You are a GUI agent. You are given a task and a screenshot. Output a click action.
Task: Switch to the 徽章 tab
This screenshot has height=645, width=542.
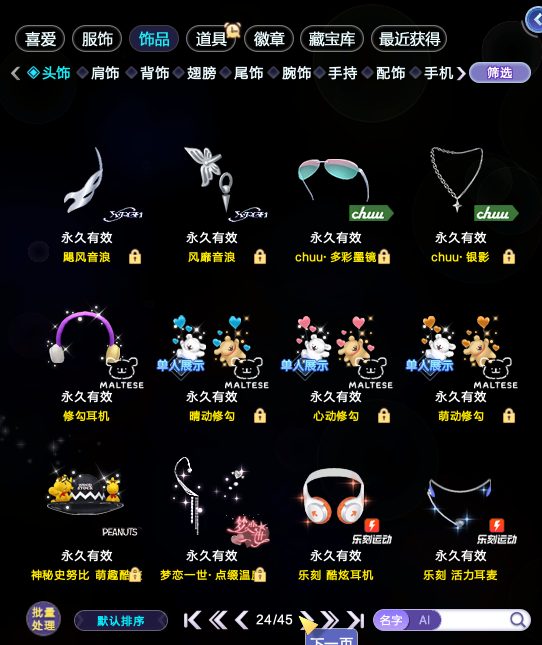269,39
